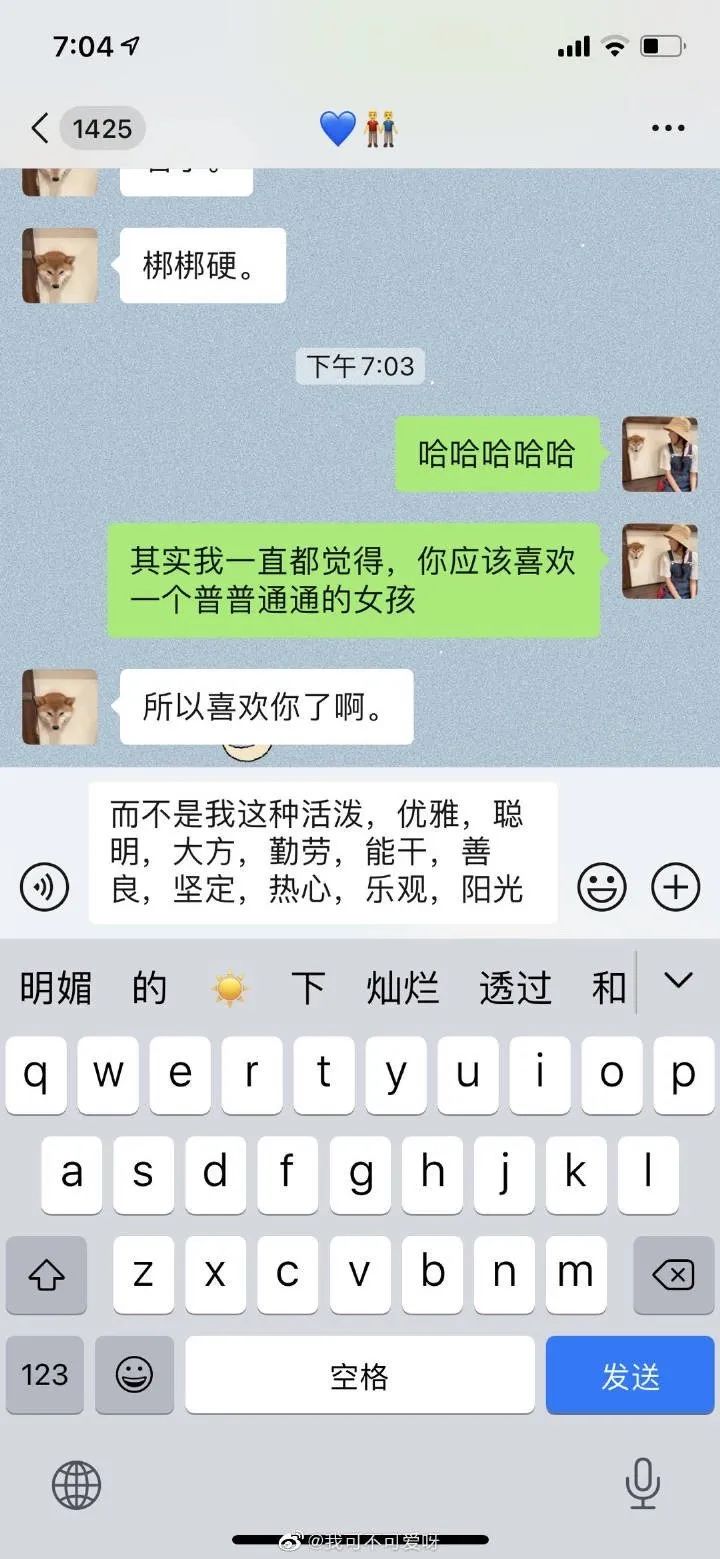The width and height of the screenshot is (720, 1559).
Task: Tap the keyboard emoji key
Action: coord(134,1376)
